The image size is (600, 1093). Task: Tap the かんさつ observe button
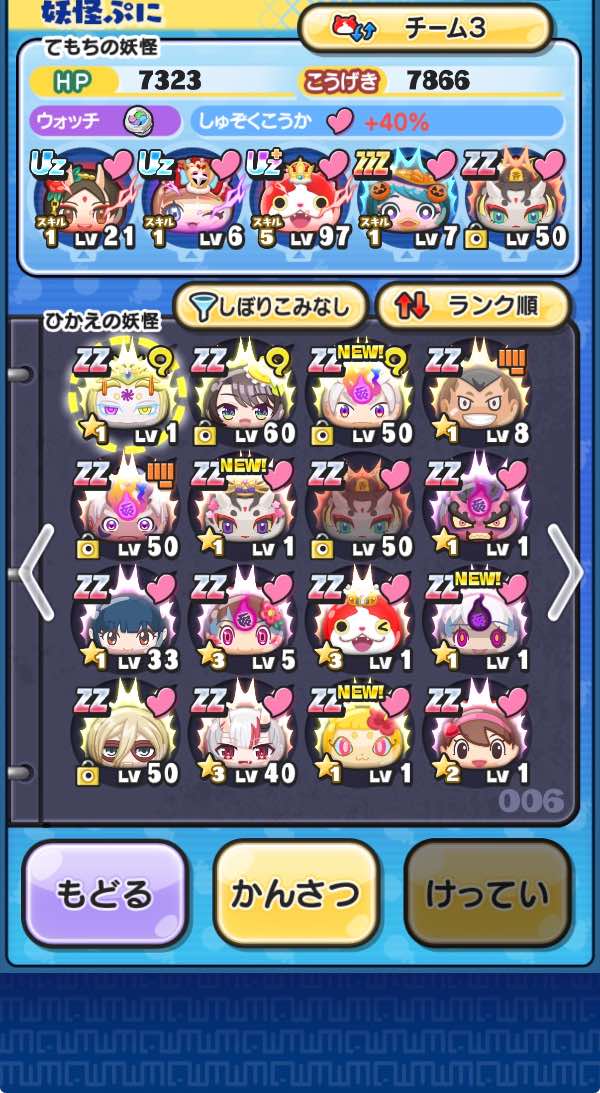pos(296,893)
